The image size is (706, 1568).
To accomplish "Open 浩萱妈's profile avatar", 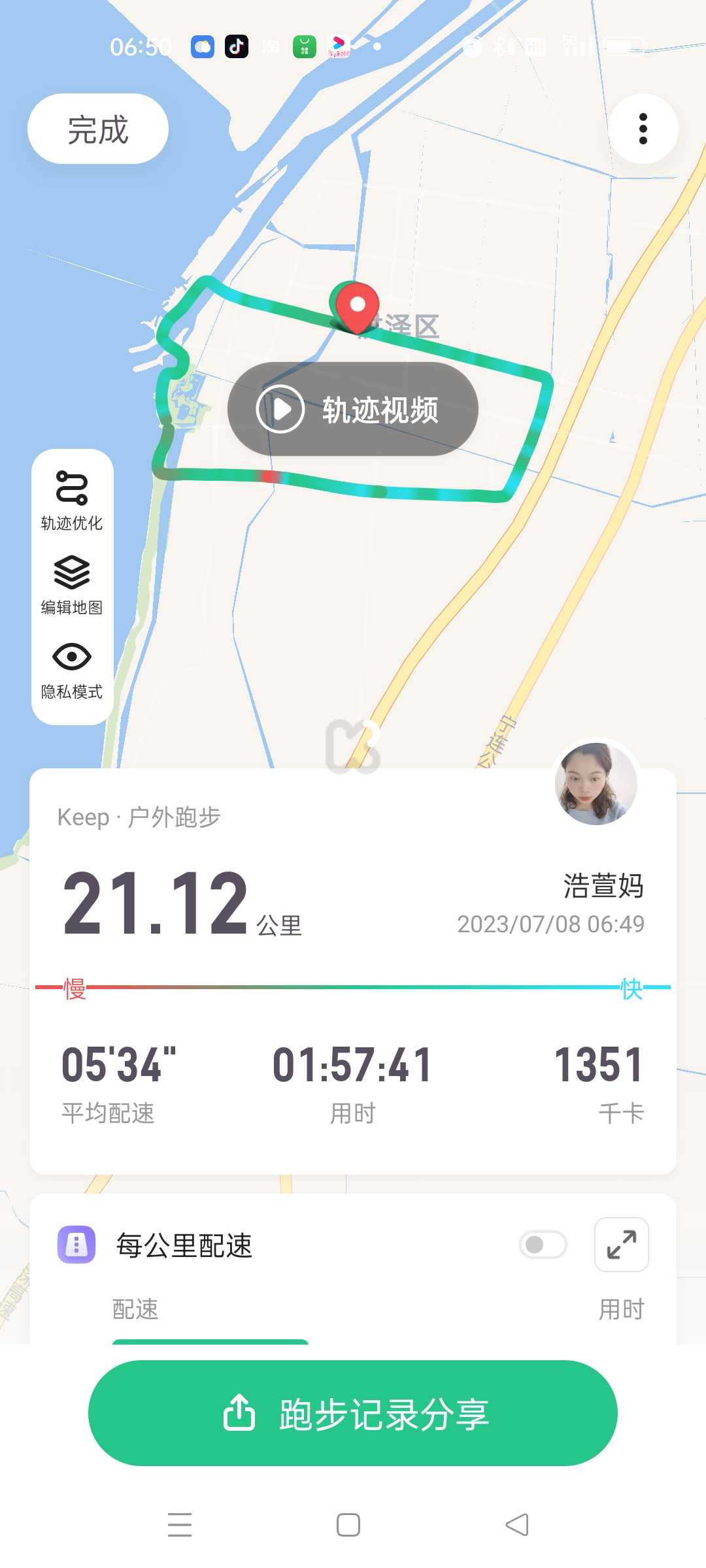I will 596,783.
